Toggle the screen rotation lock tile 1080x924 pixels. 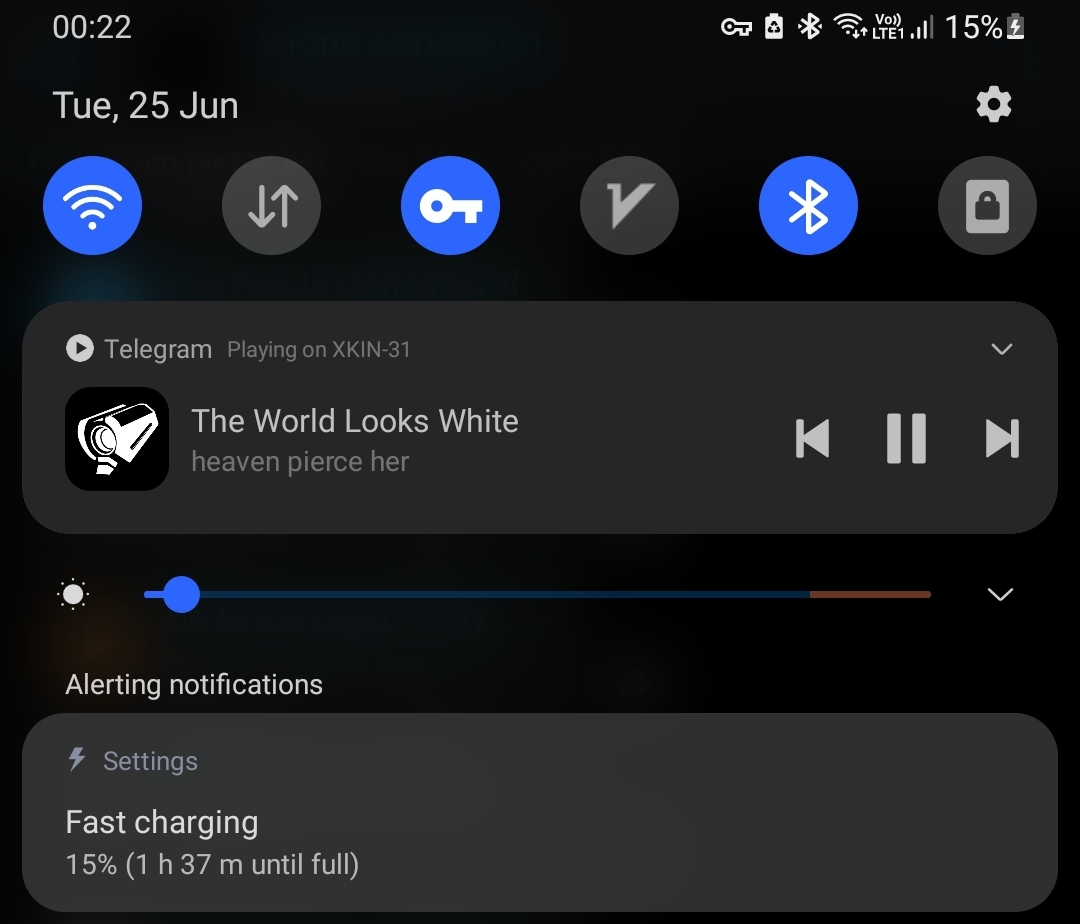click(987, 207)
